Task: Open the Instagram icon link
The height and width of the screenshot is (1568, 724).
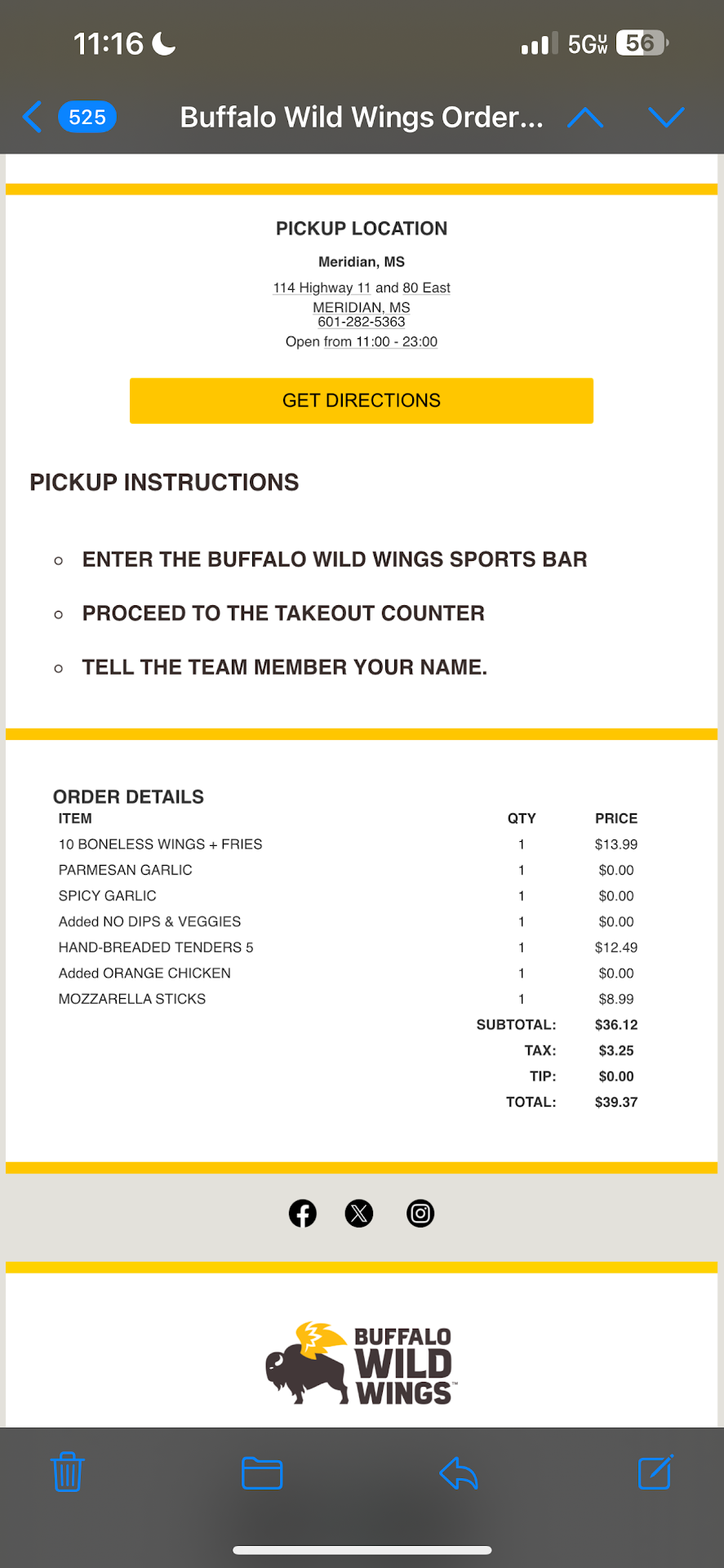Action: click(420, 1214)
